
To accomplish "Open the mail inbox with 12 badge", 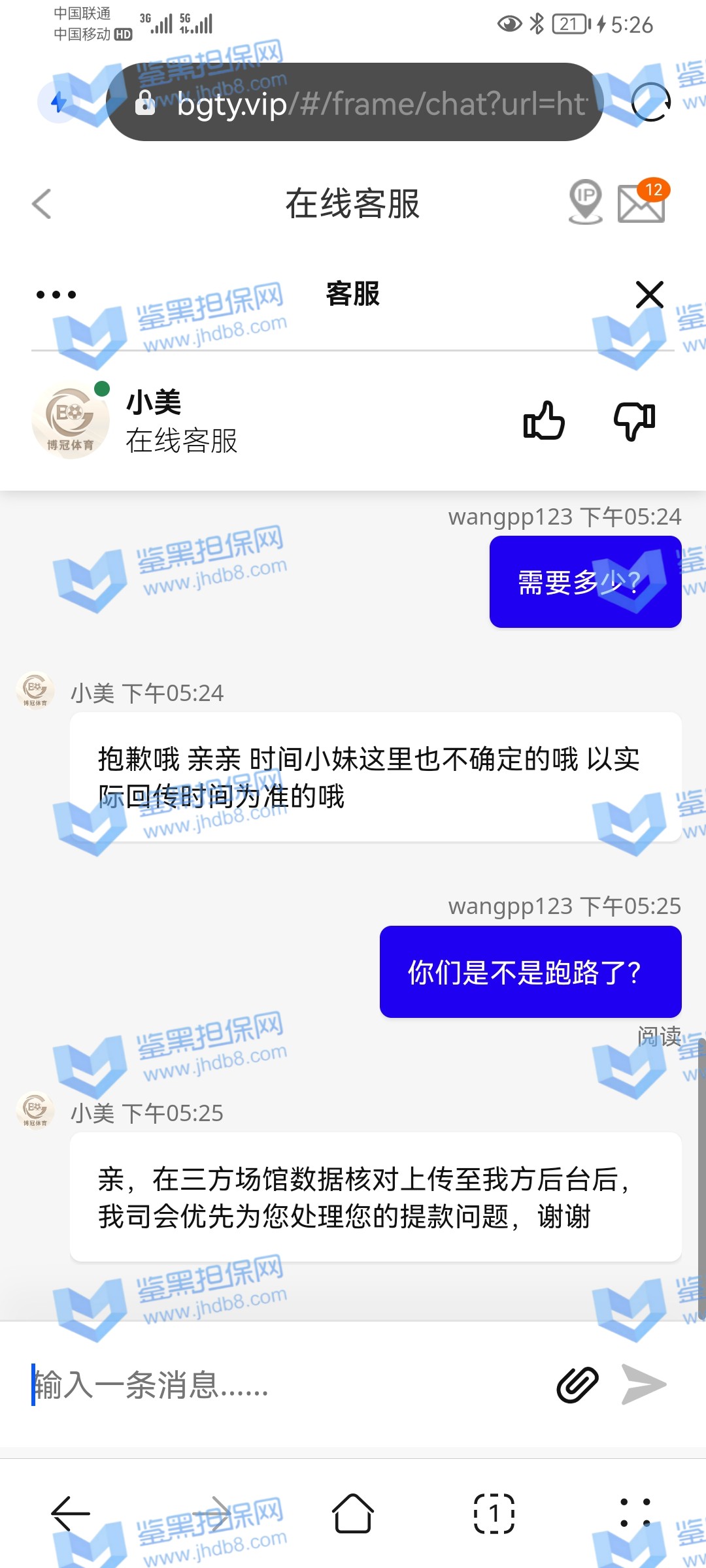I will pos(641,203).
